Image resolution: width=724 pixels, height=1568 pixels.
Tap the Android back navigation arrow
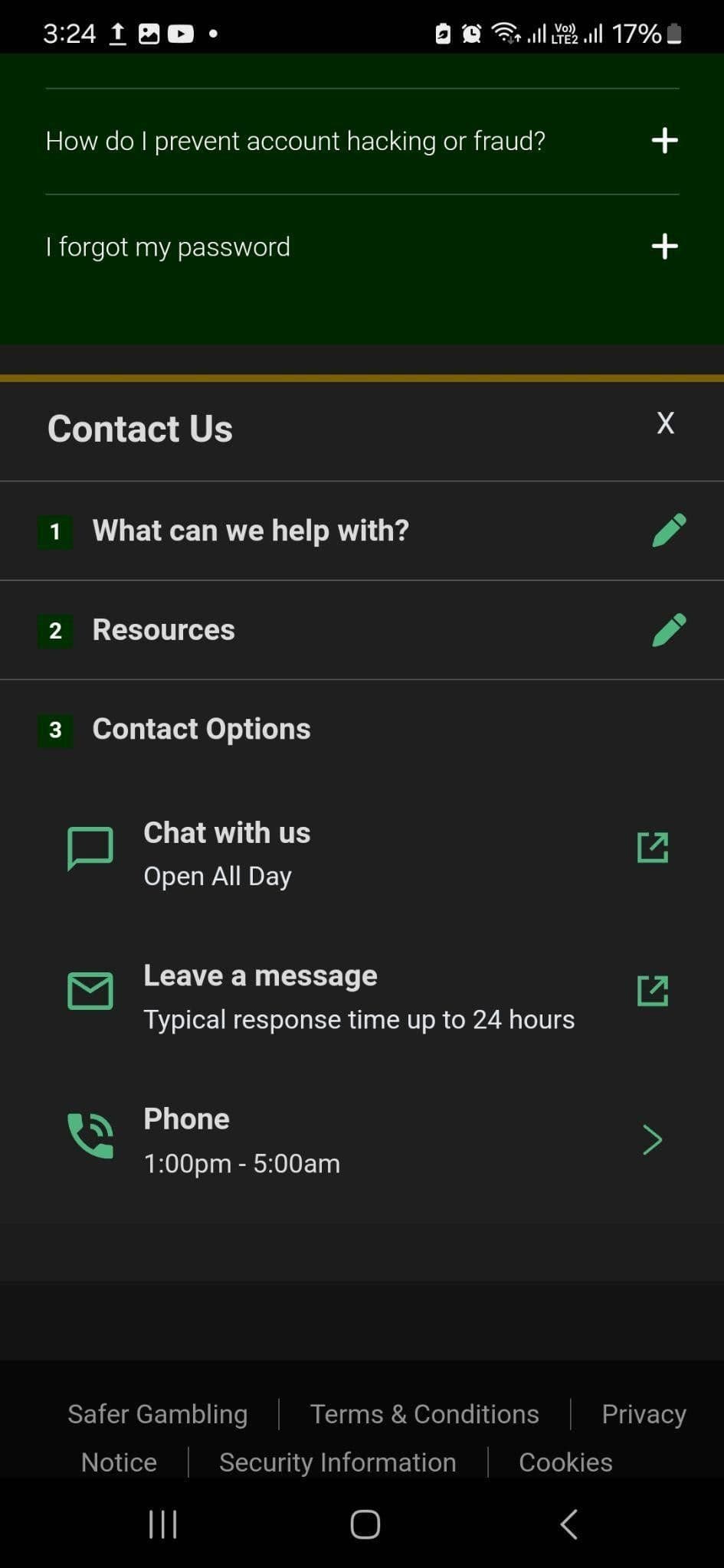coord(568,1524)
